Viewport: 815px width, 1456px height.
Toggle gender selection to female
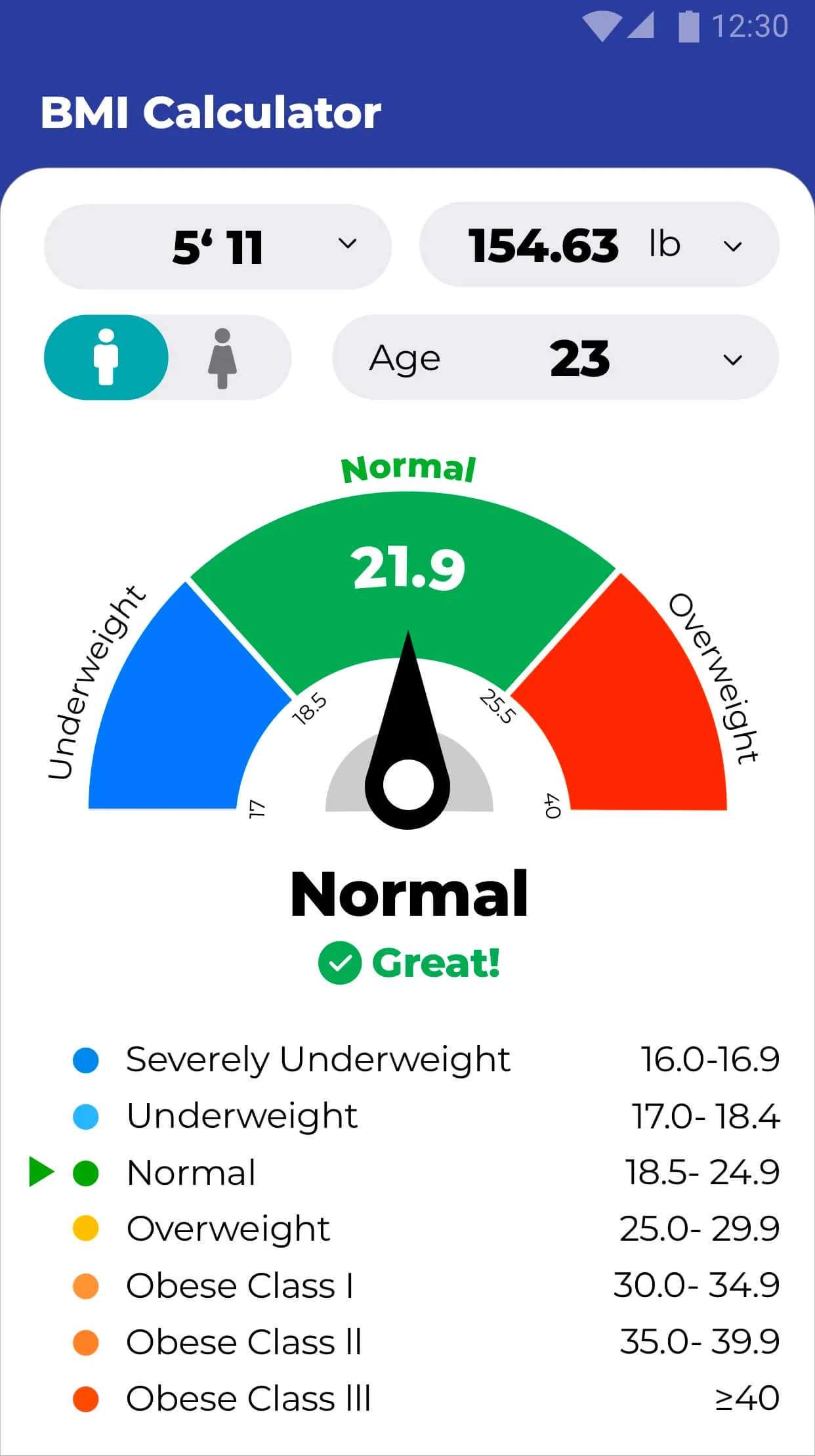coord(224,358)
